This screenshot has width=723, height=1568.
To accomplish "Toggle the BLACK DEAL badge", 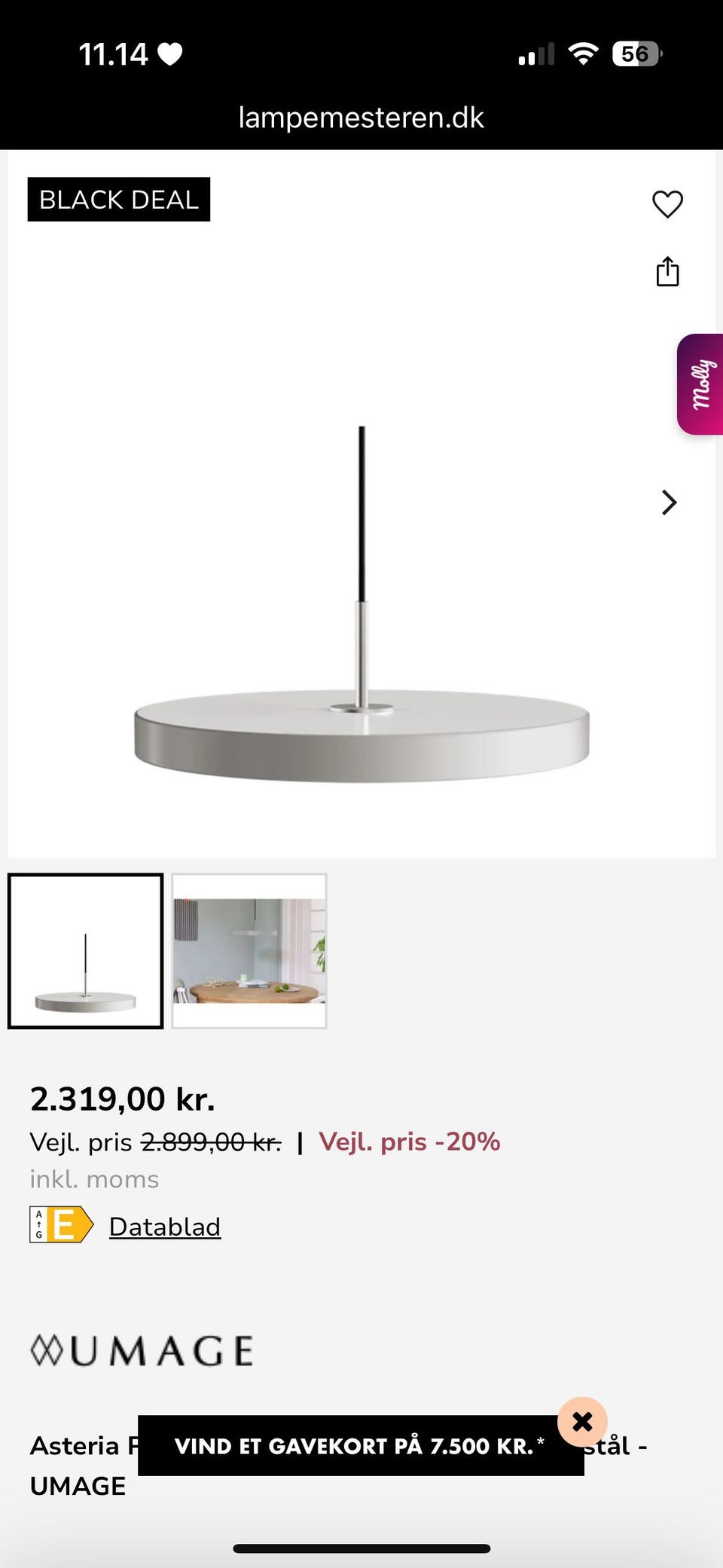I will tap(118, 200).
